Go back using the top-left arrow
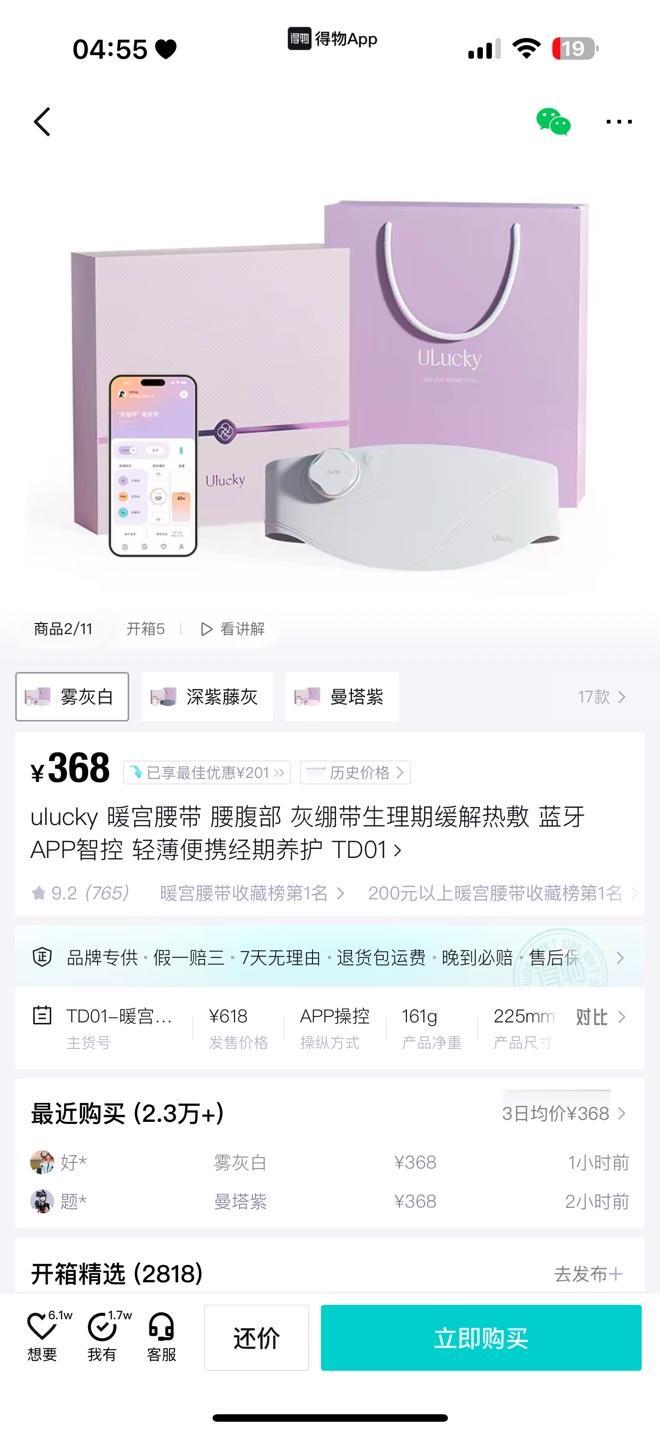 coord(42,122)
